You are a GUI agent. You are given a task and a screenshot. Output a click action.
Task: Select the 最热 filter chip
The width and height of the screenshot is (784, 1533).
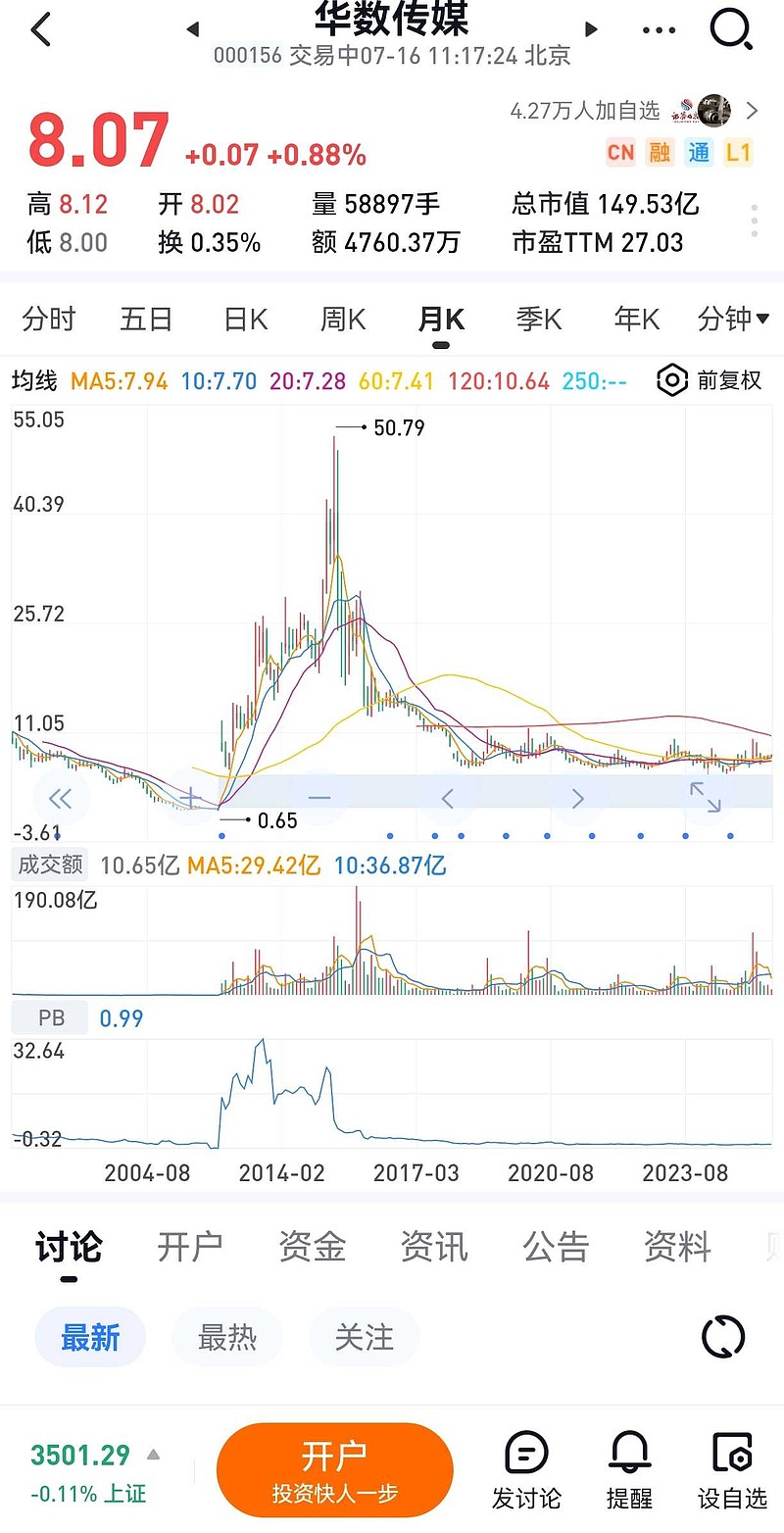[227, 1337]
